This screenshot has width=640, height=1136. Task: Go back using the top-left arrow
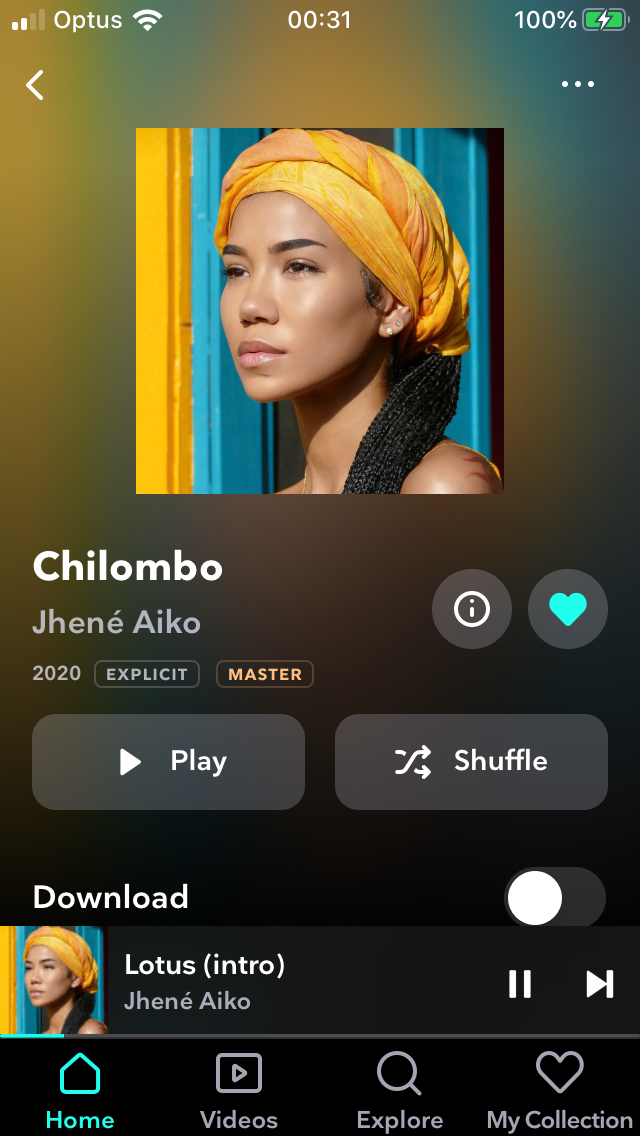[x=35, y=85]
